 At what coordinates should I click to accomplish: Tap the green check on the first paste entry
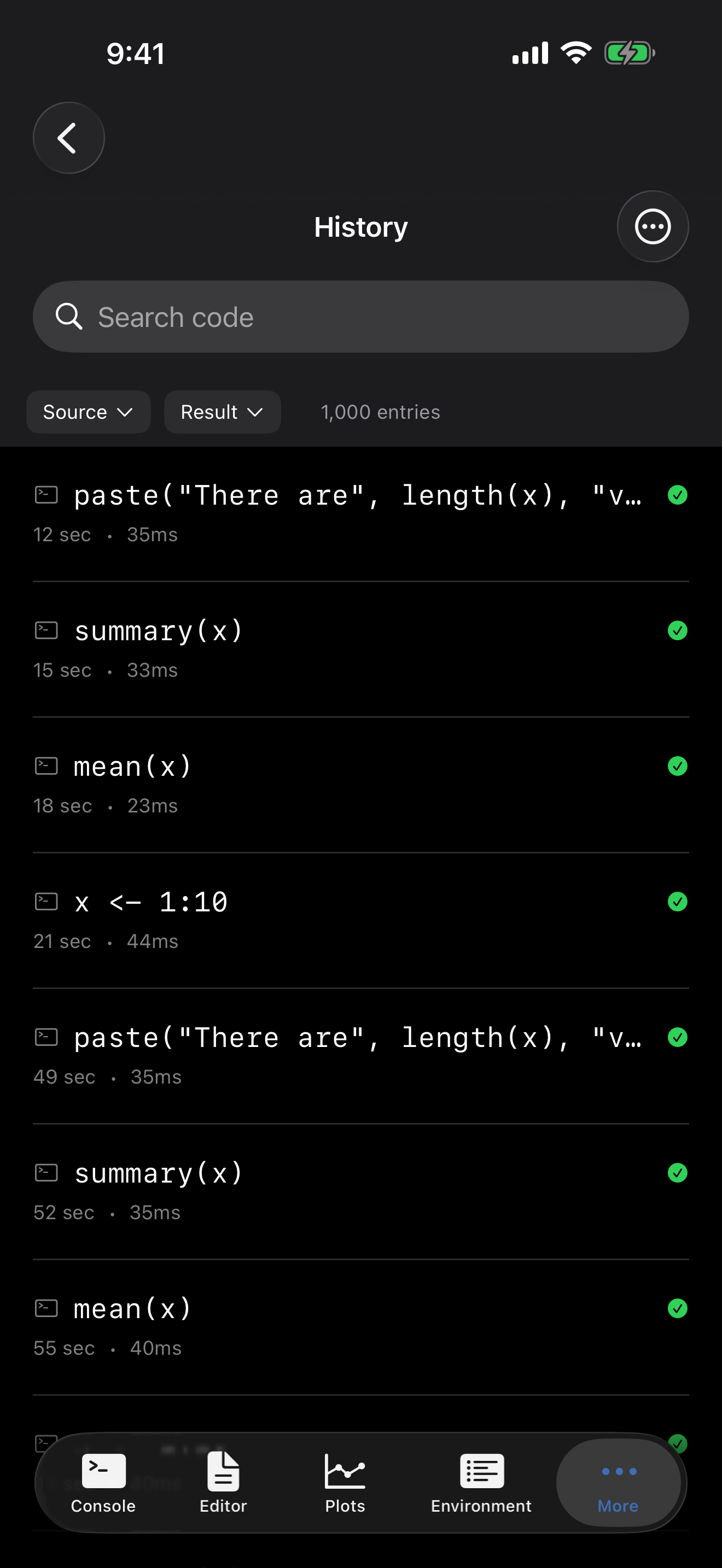[x=678, y=495]
